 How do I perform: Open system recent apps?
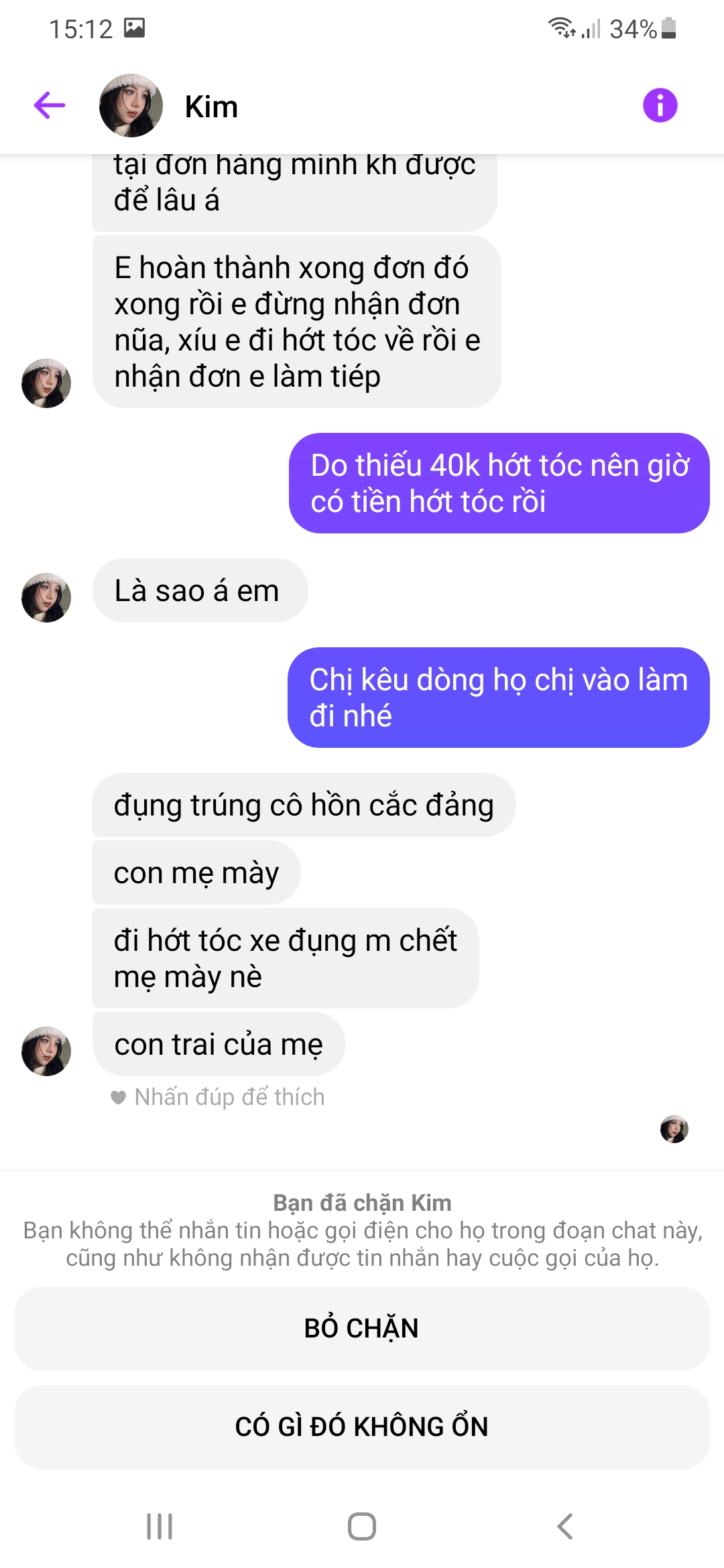160,1526
